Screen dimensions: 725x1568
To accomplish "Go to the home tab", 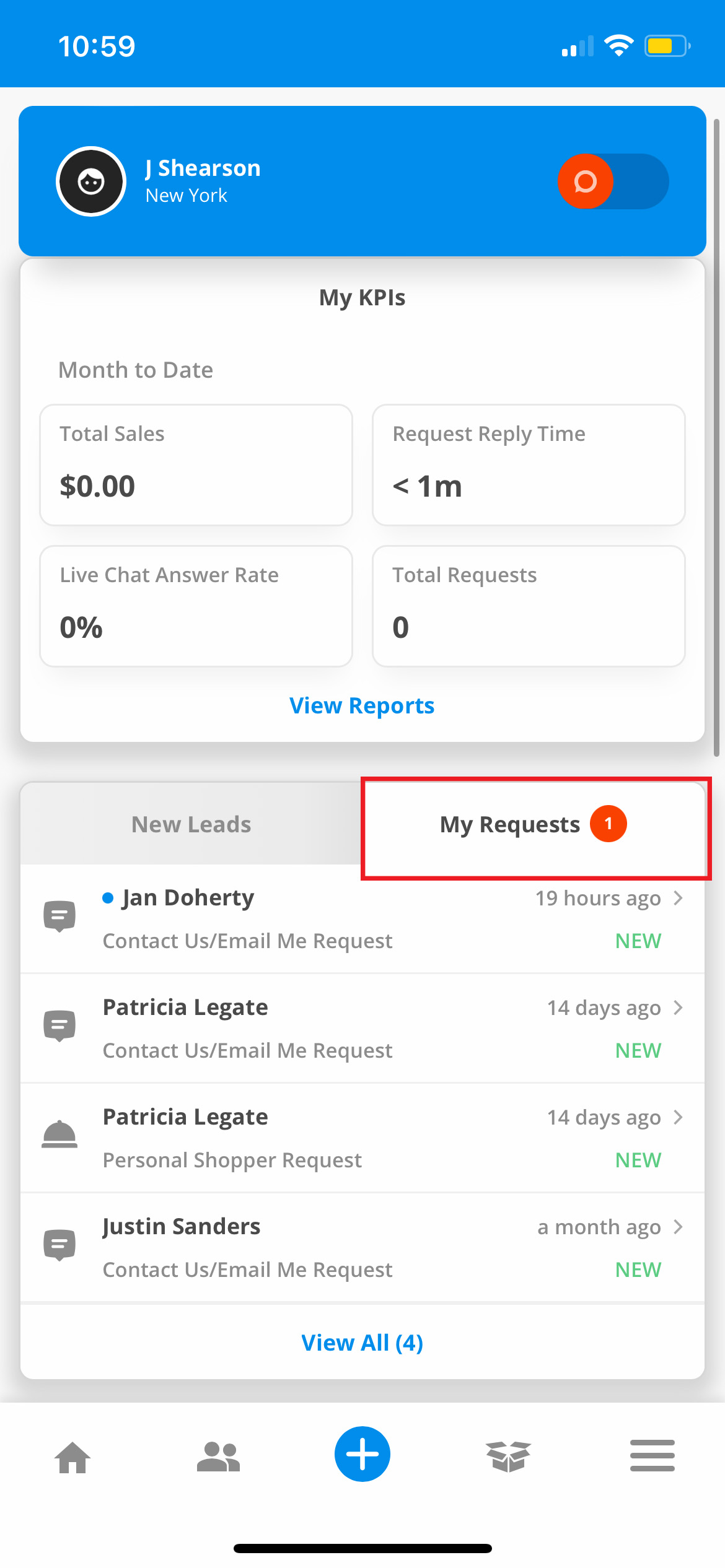I will tap(72, 1456).
